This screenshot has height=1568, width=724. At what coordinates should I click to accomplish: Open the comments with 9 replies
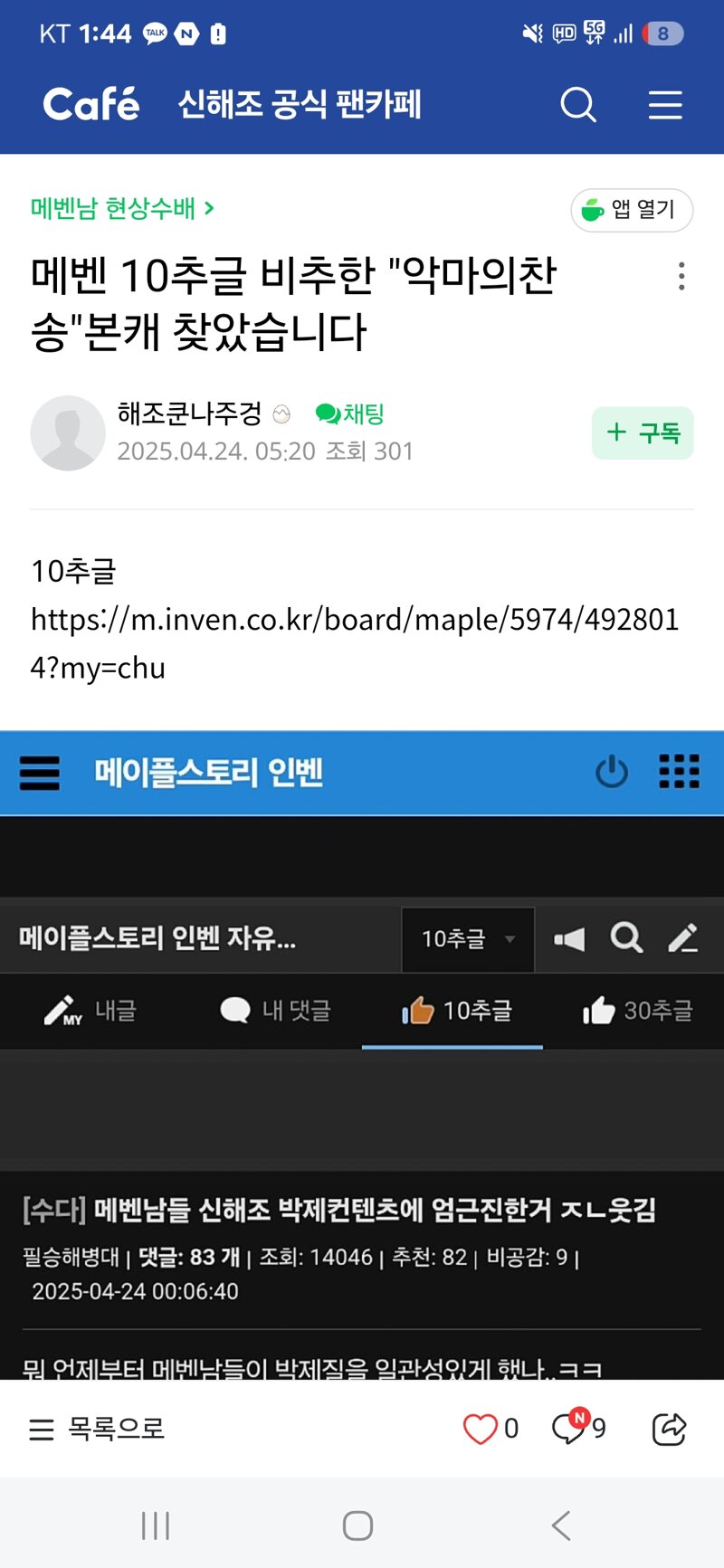(x=579, y=1428)
